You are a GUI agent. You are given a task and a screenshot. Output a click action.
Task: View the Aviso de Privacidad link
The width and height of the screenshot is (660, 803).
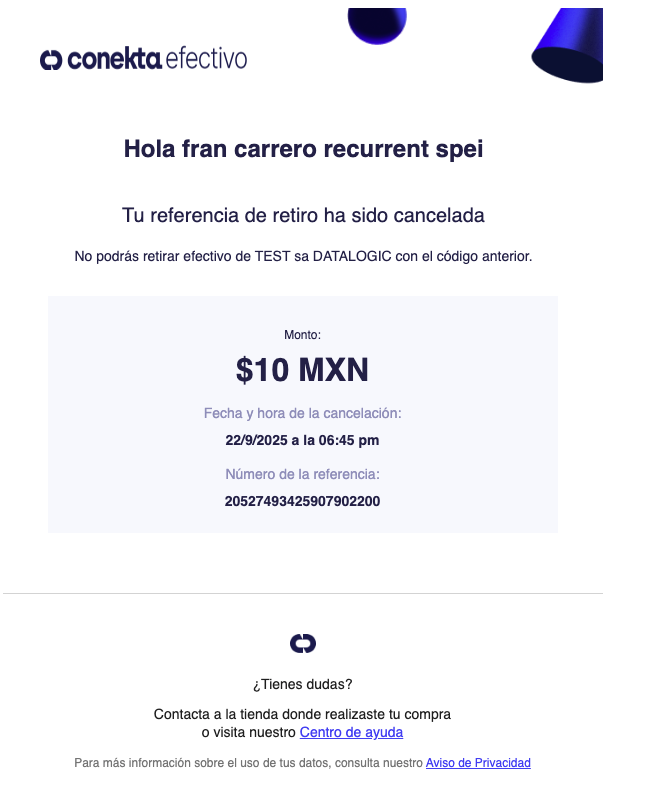point(478,763)
